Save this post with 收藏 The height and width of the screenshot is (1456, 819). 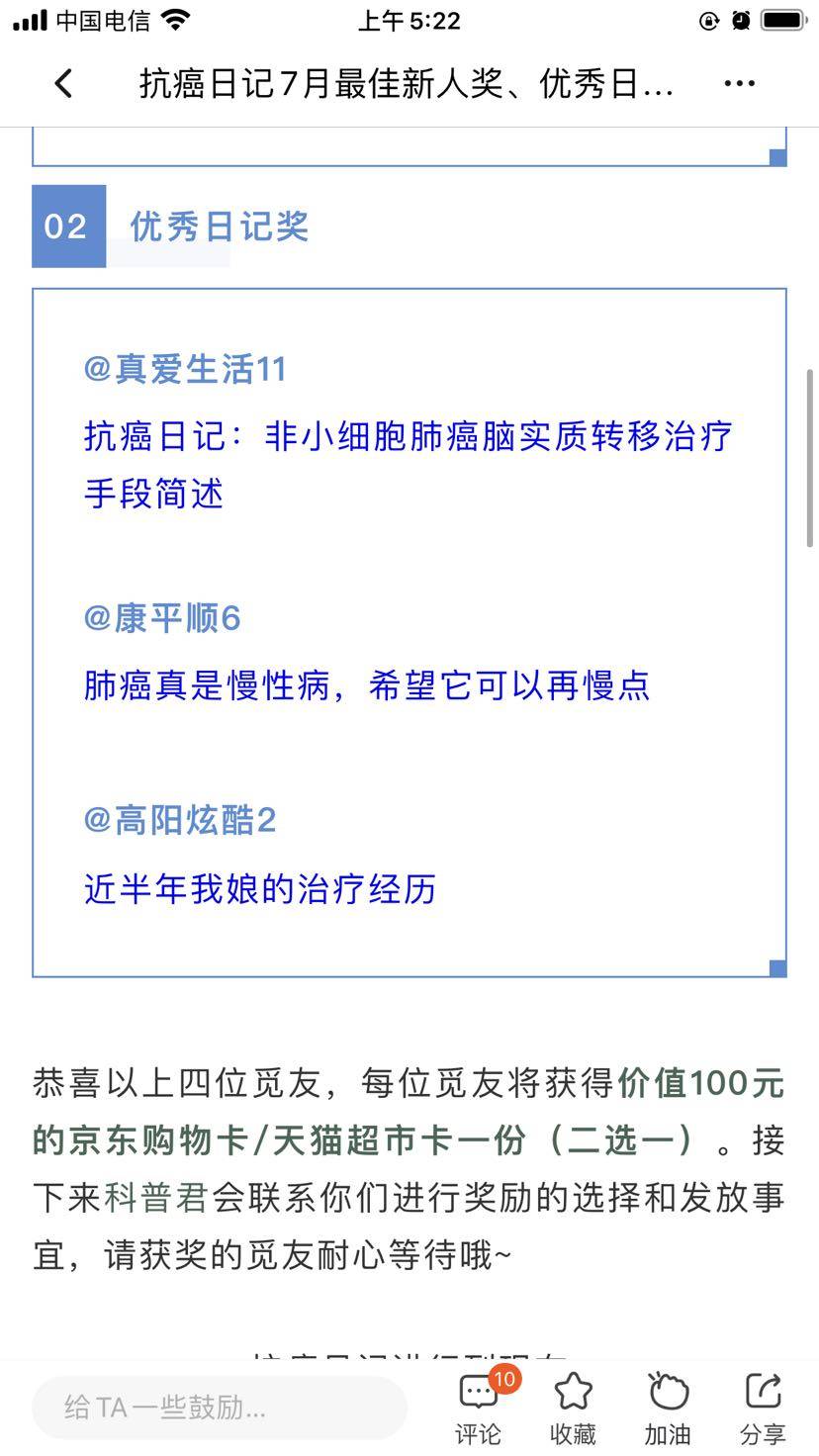click(x=573, y=1407)
